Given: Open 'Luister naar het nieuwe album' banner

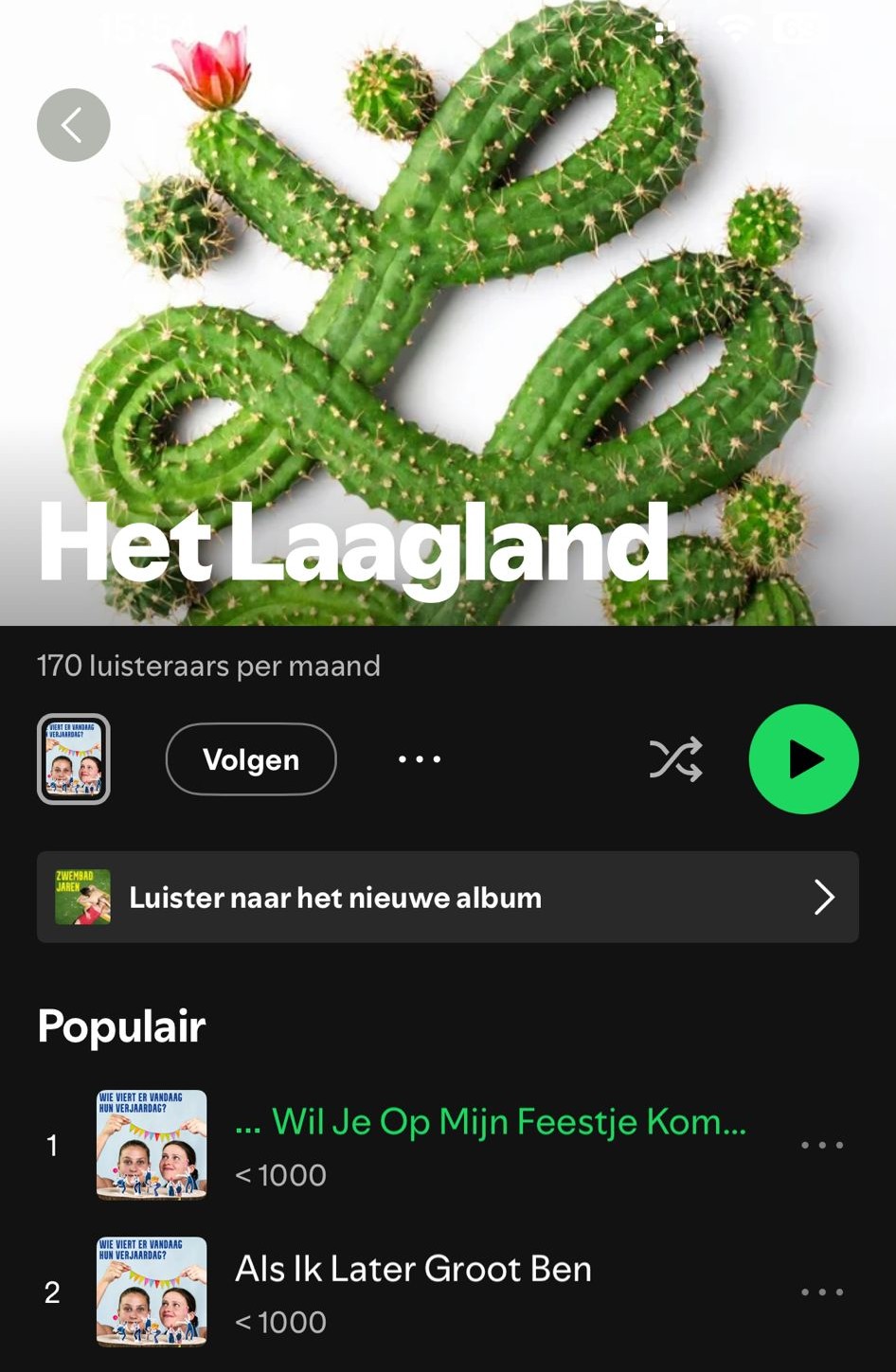Looking at the screenshot, I should click(447, 897).
